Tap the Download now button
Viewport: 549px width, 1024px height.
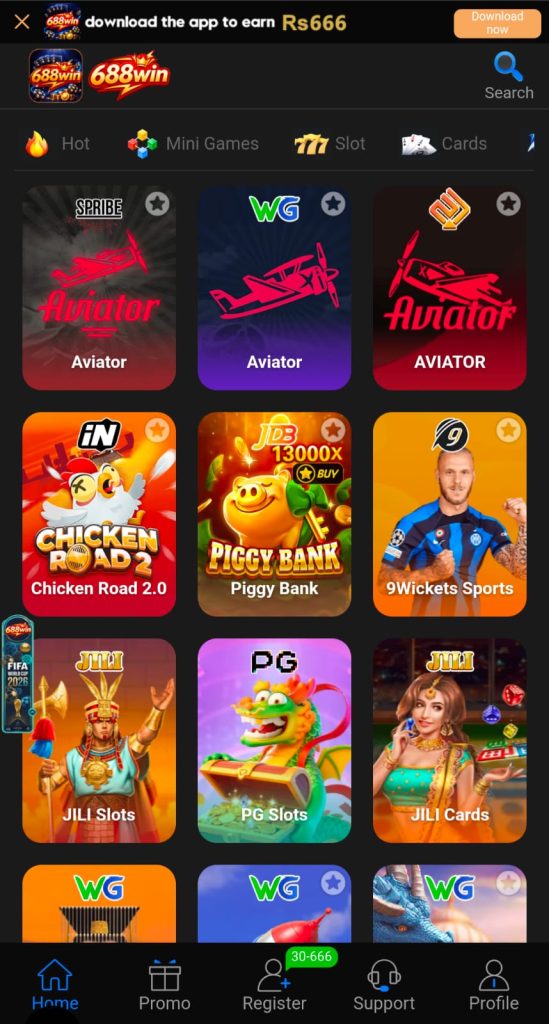(497, 23)
